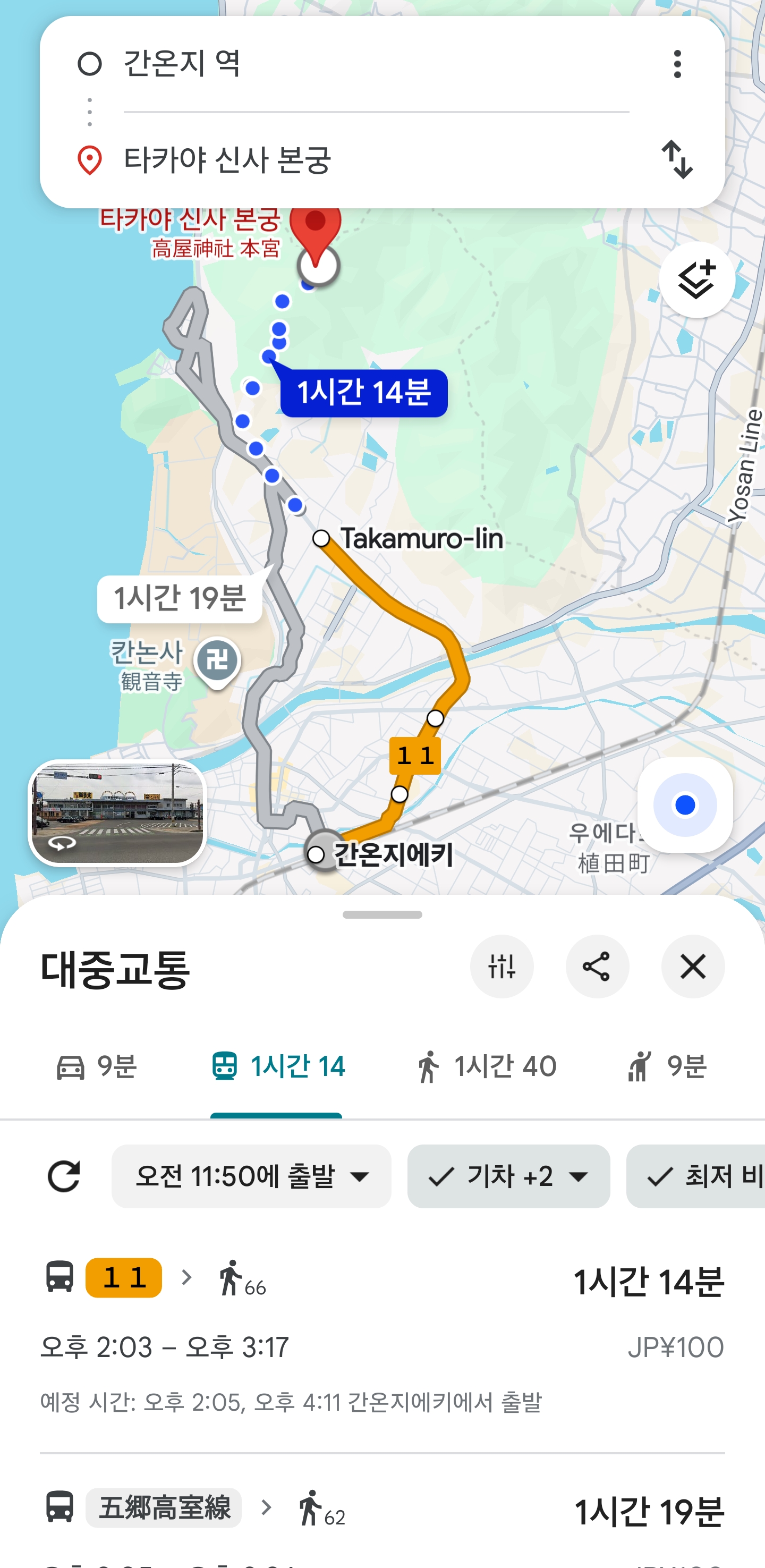Image resolution: width=765 pixels, height=1568 pixels.
Task: Refresh the transit results
Action: click(64, 1176)
